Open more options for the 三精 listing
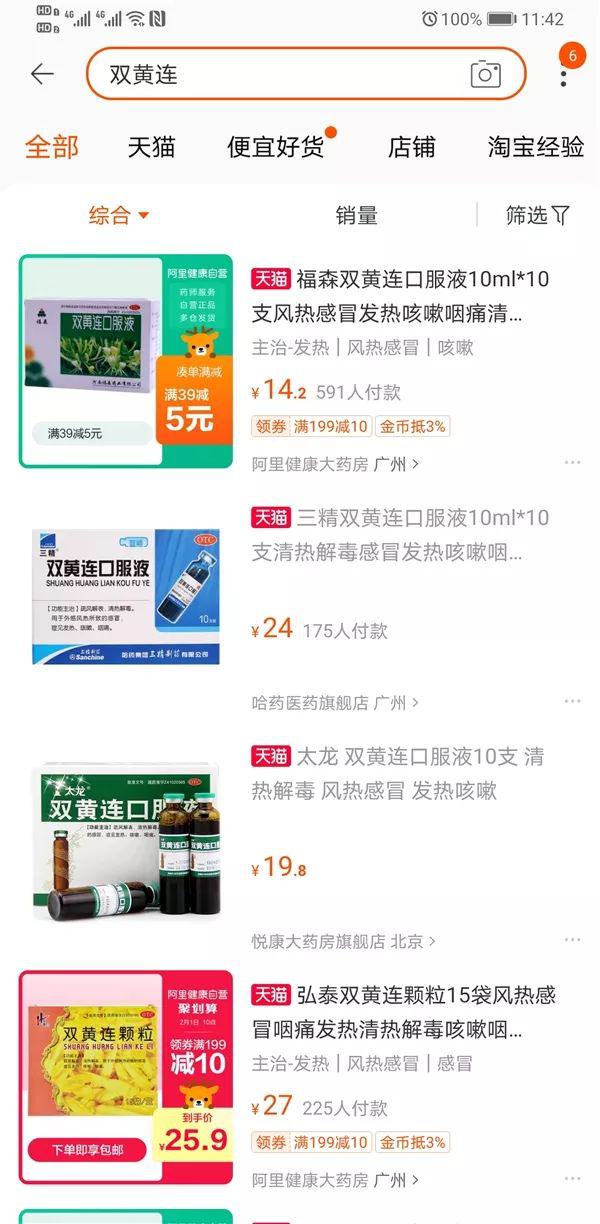Image resolution: width=600 pixels, height=1224 pixels. pyautogui.click(x=572, y=702)
